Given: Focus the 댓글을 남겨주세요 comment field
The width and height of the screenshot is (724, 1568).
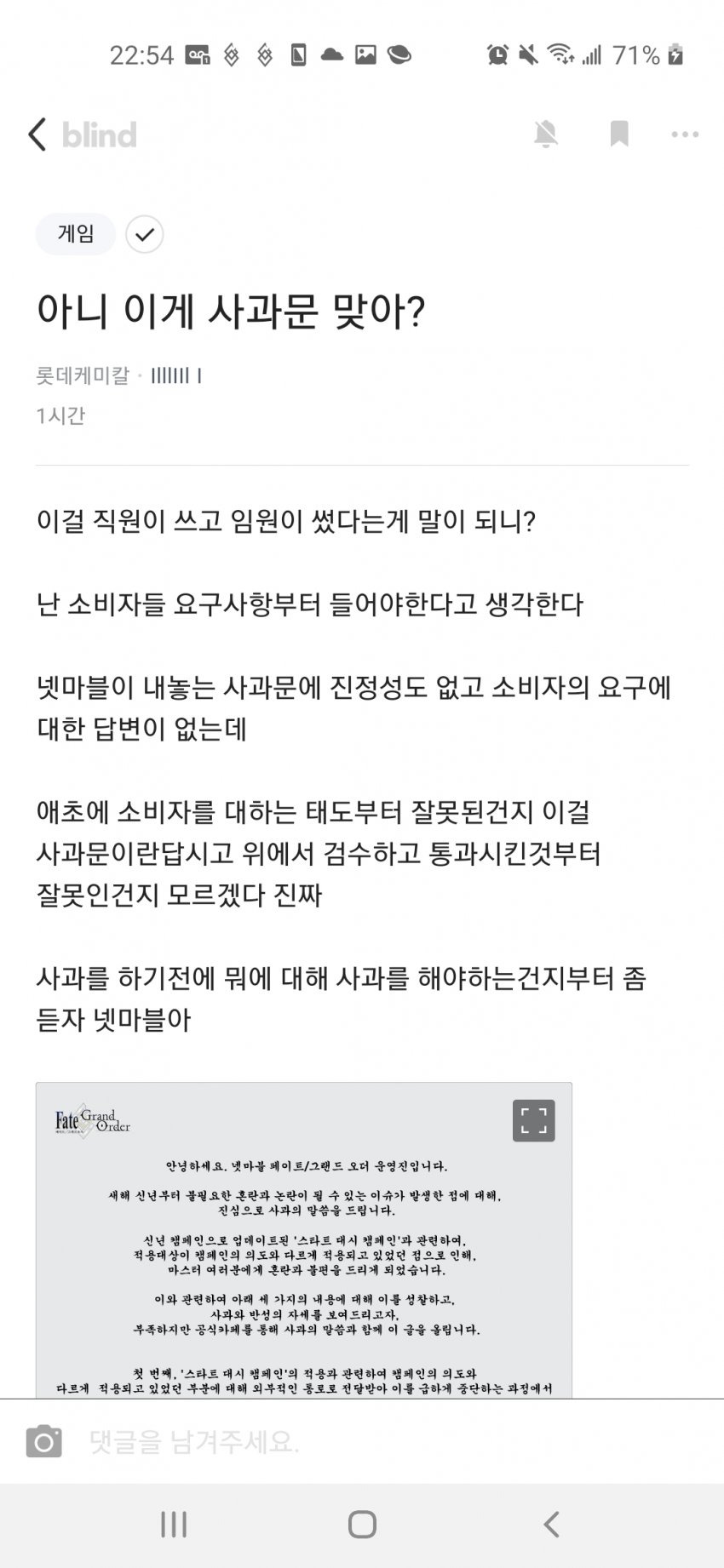Looking at the screenshot, I should coord(383,1442).
